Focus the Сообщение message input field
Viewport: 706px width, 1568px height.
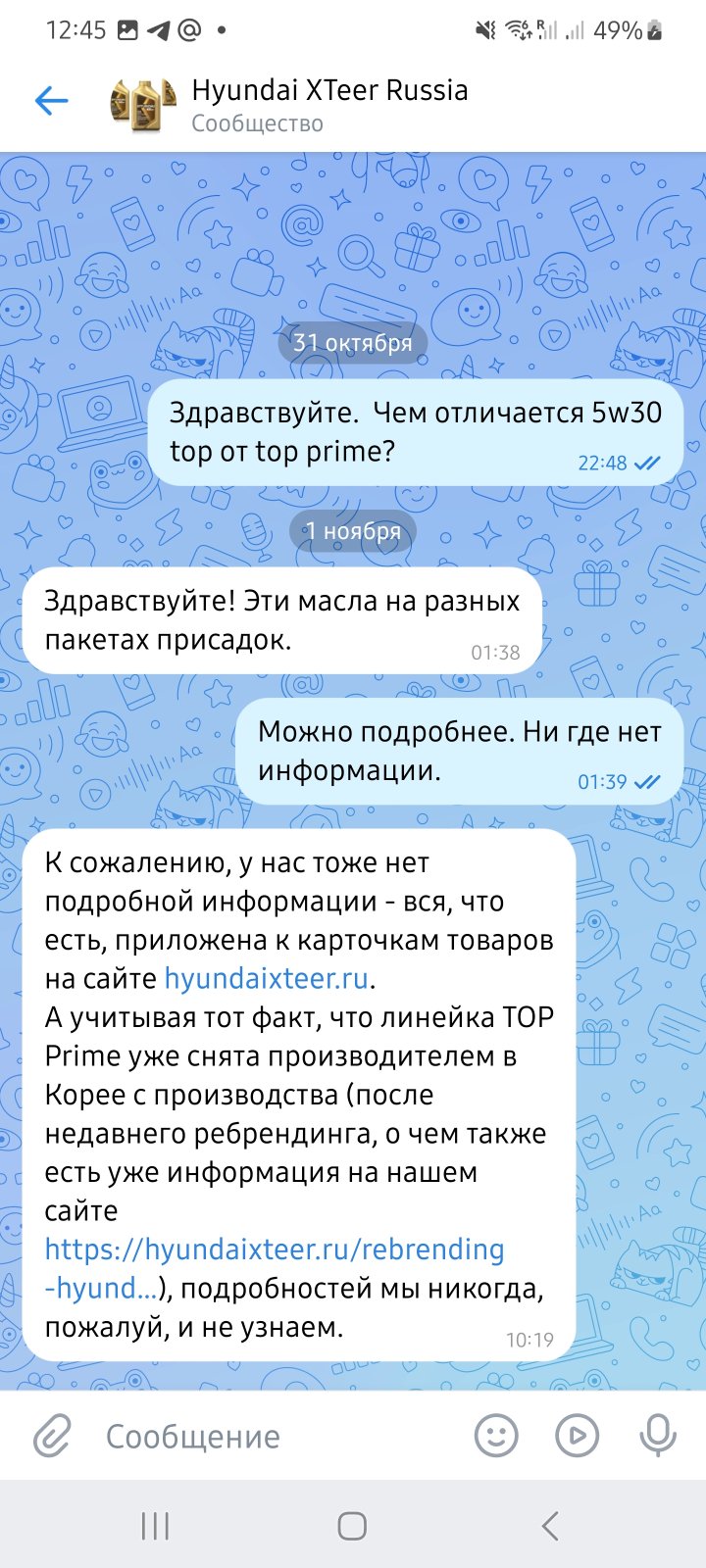pos(279,1437)
